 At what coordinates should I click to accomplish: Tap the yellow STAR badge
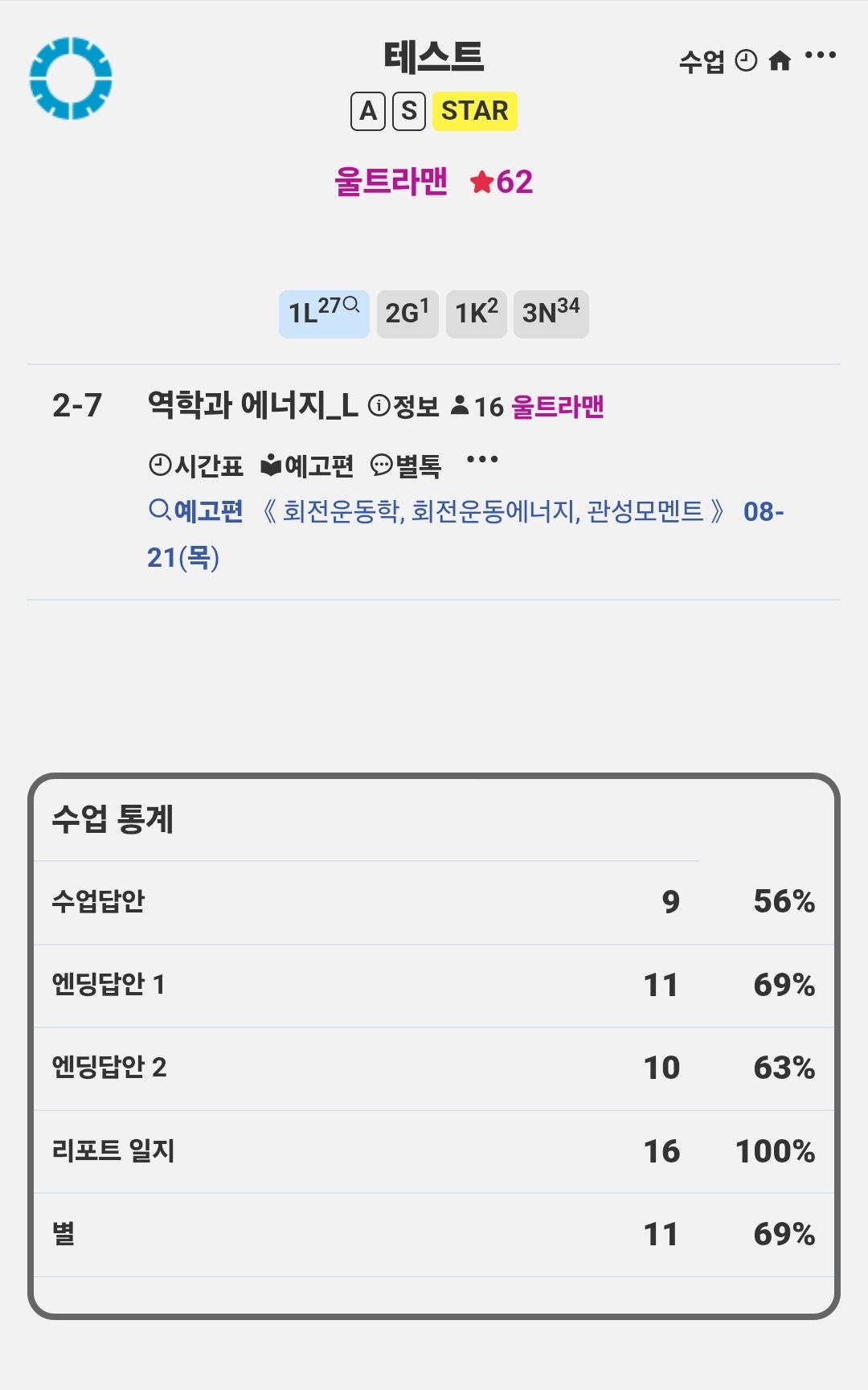coord(474,111)
